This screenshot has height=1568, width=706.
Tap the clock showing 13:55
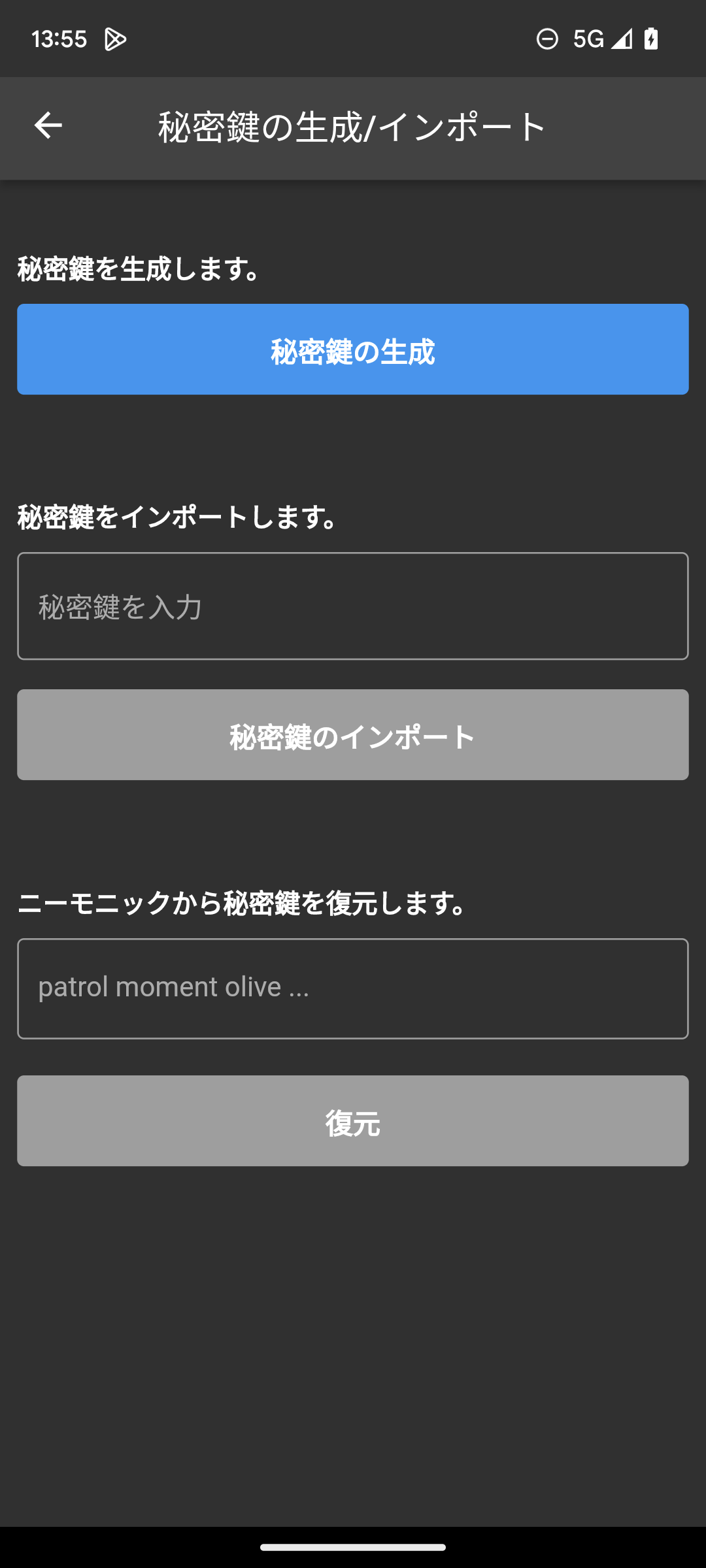pos(60,39)
